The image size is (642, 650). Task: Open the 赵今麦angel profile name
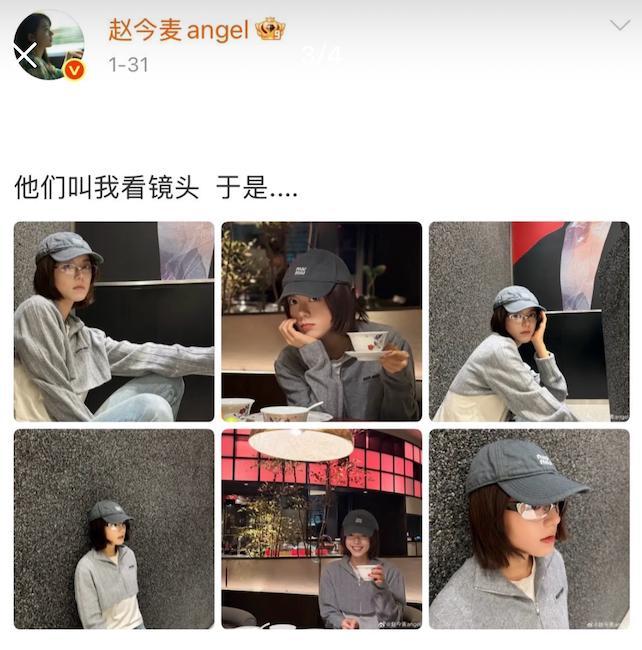pyautogui.click(x=178, y=30)
